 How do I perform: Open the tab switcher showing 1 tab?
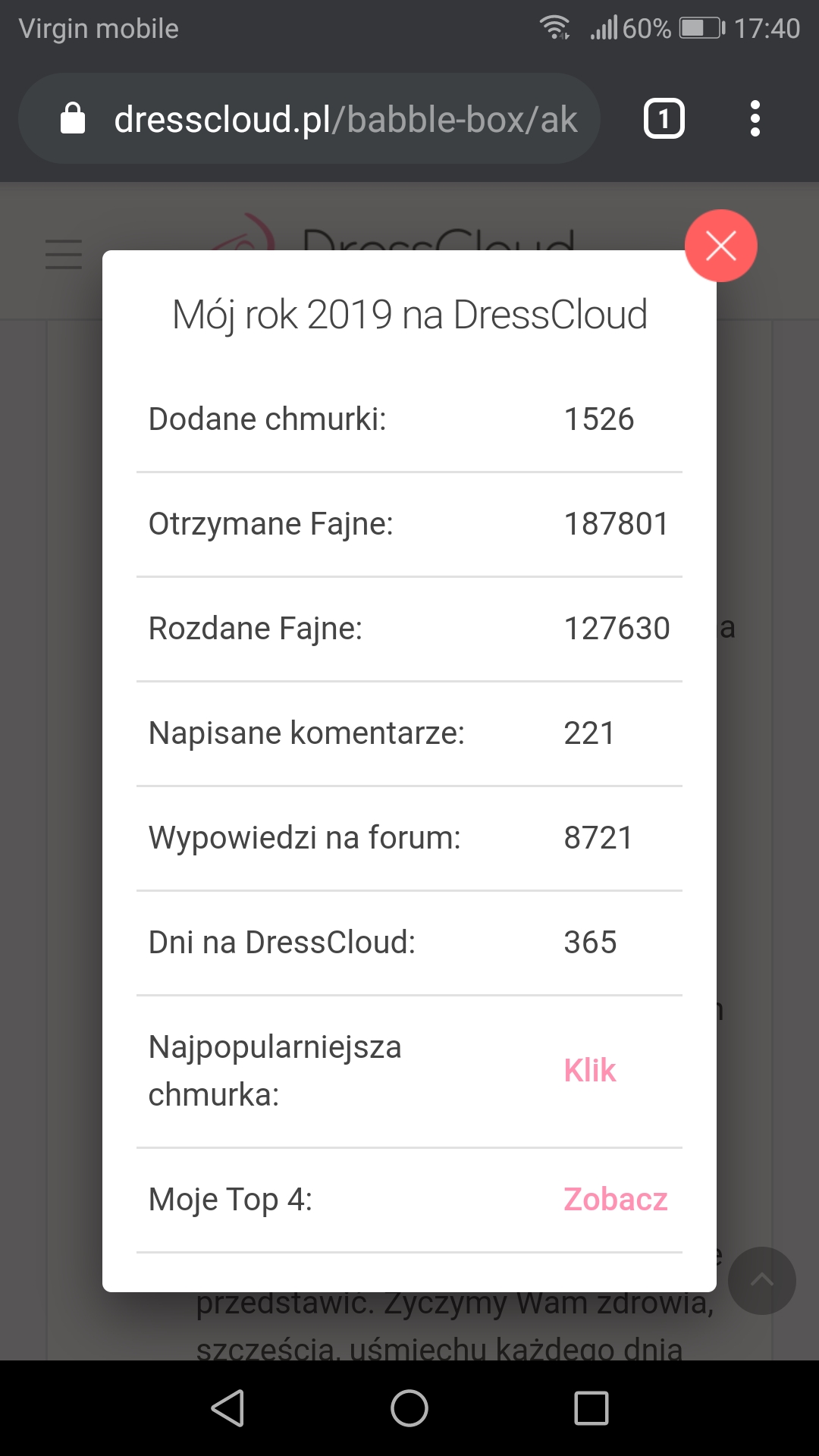tap(664, 118)
